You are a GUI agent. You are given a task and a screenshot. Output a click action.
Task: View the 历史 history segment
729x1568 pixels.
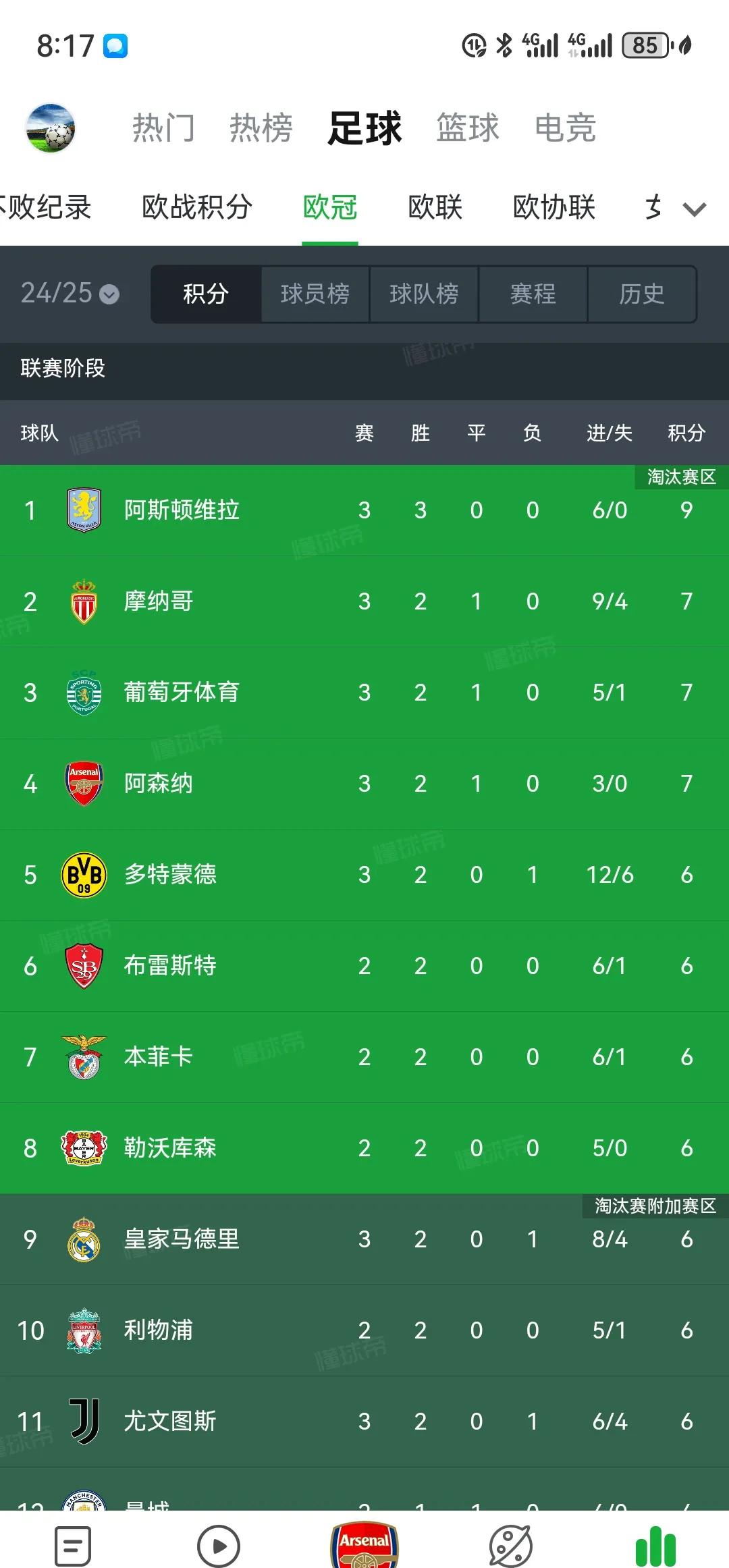[641, 294]
